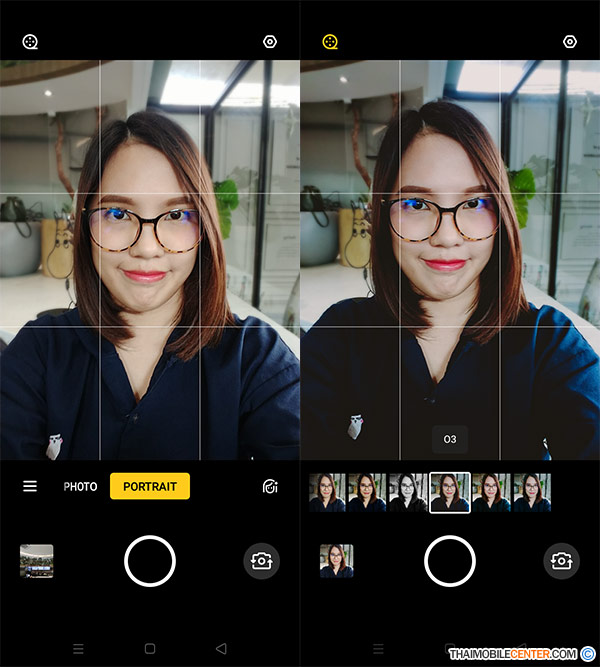Flip the camera beside the PORTRAIT mode shutter
The image size is (600, 667).
(261, 561)
